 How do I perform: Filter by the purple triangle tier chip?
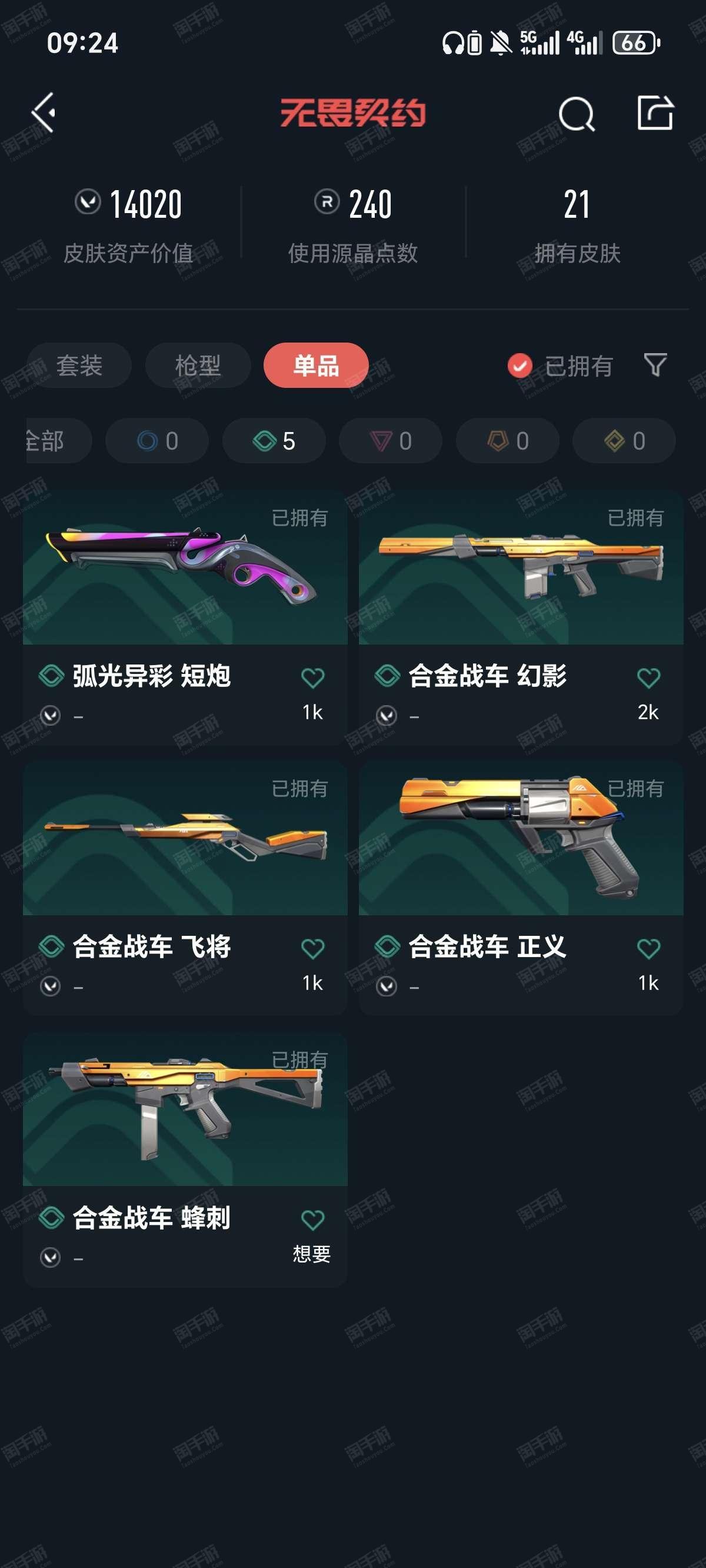pyautogui.click(x=391, y=441)
